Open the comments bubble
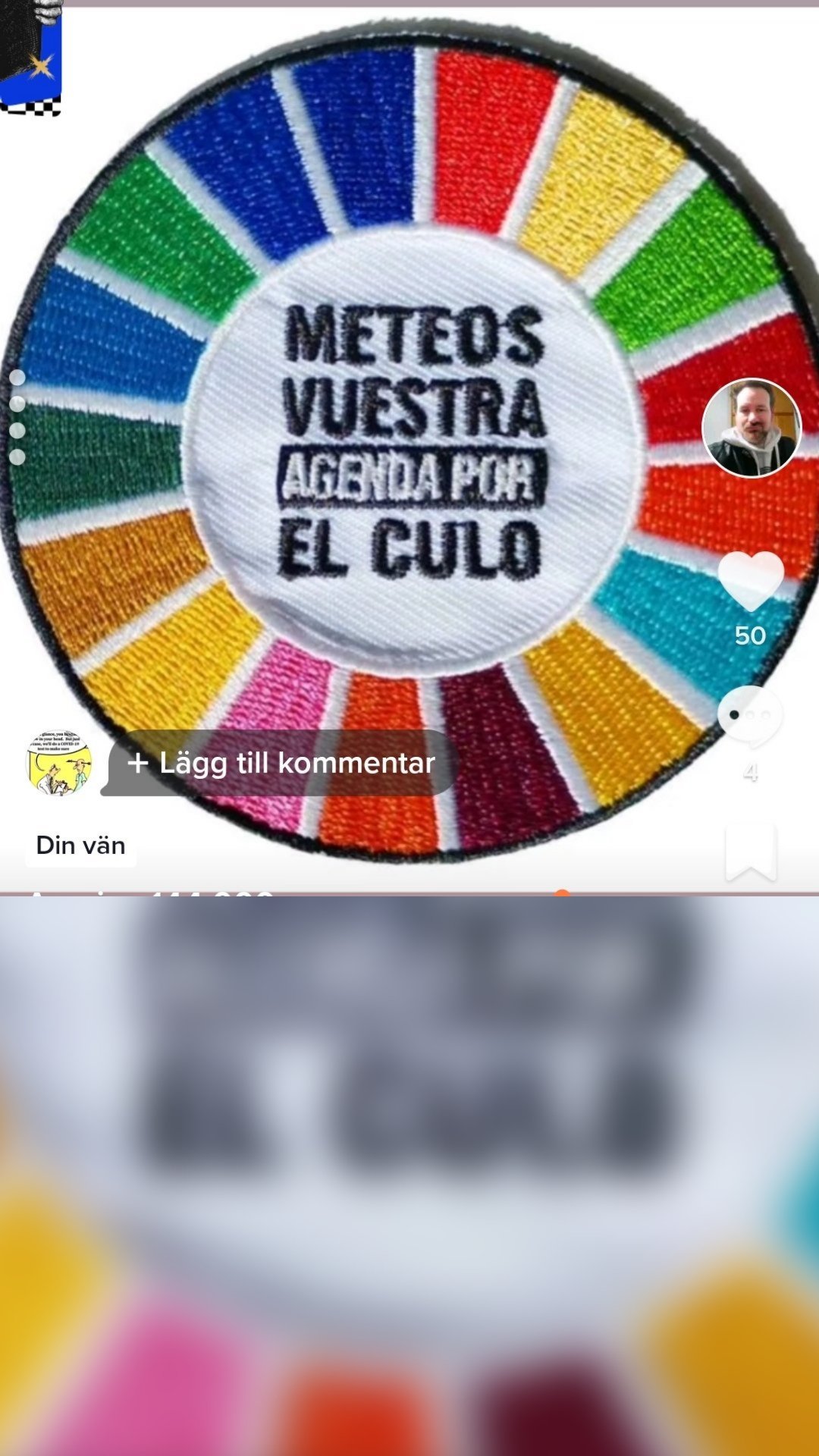The width and height of the screenshot is (819, 1456). tap(749, 716)
